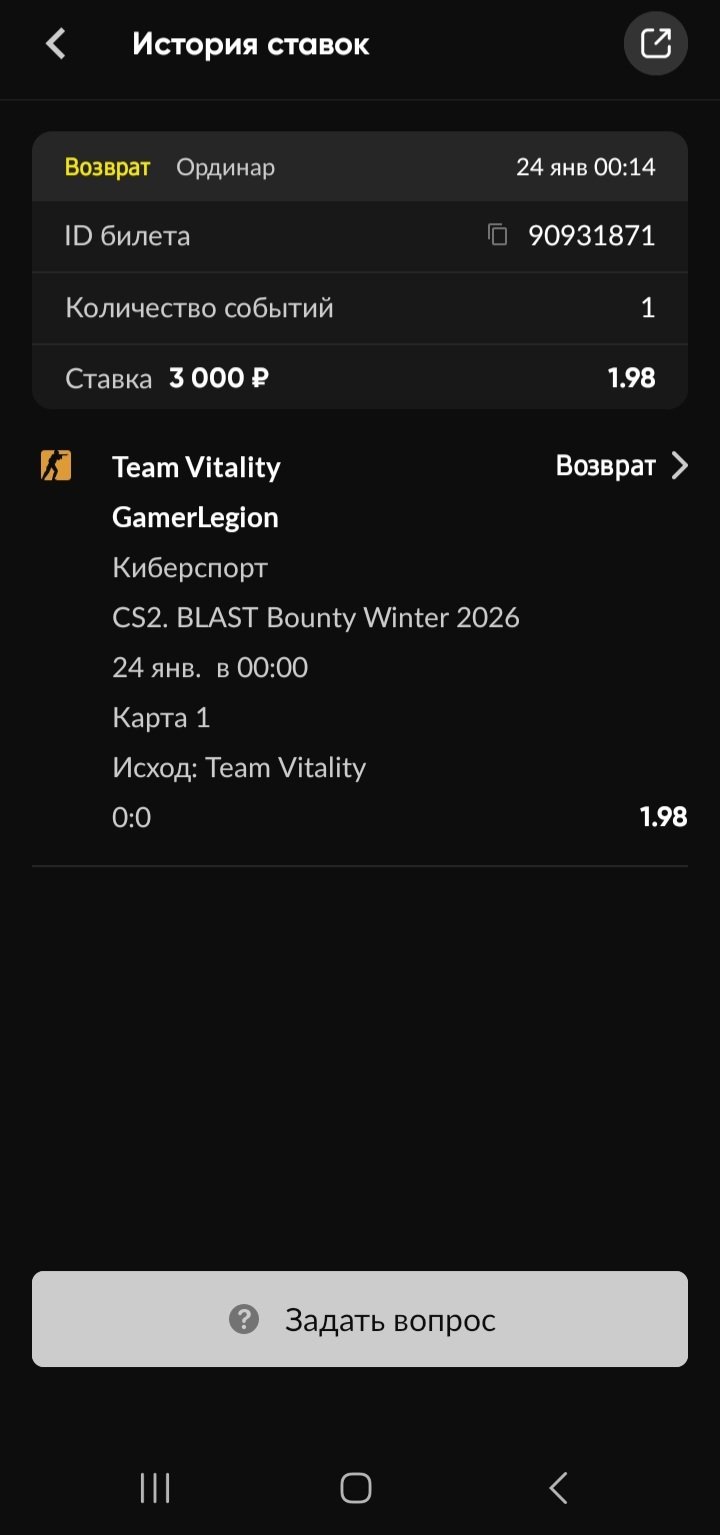Go to the home screen
The height and width of the screenshot is (1535, 720).
point(356,1488)
